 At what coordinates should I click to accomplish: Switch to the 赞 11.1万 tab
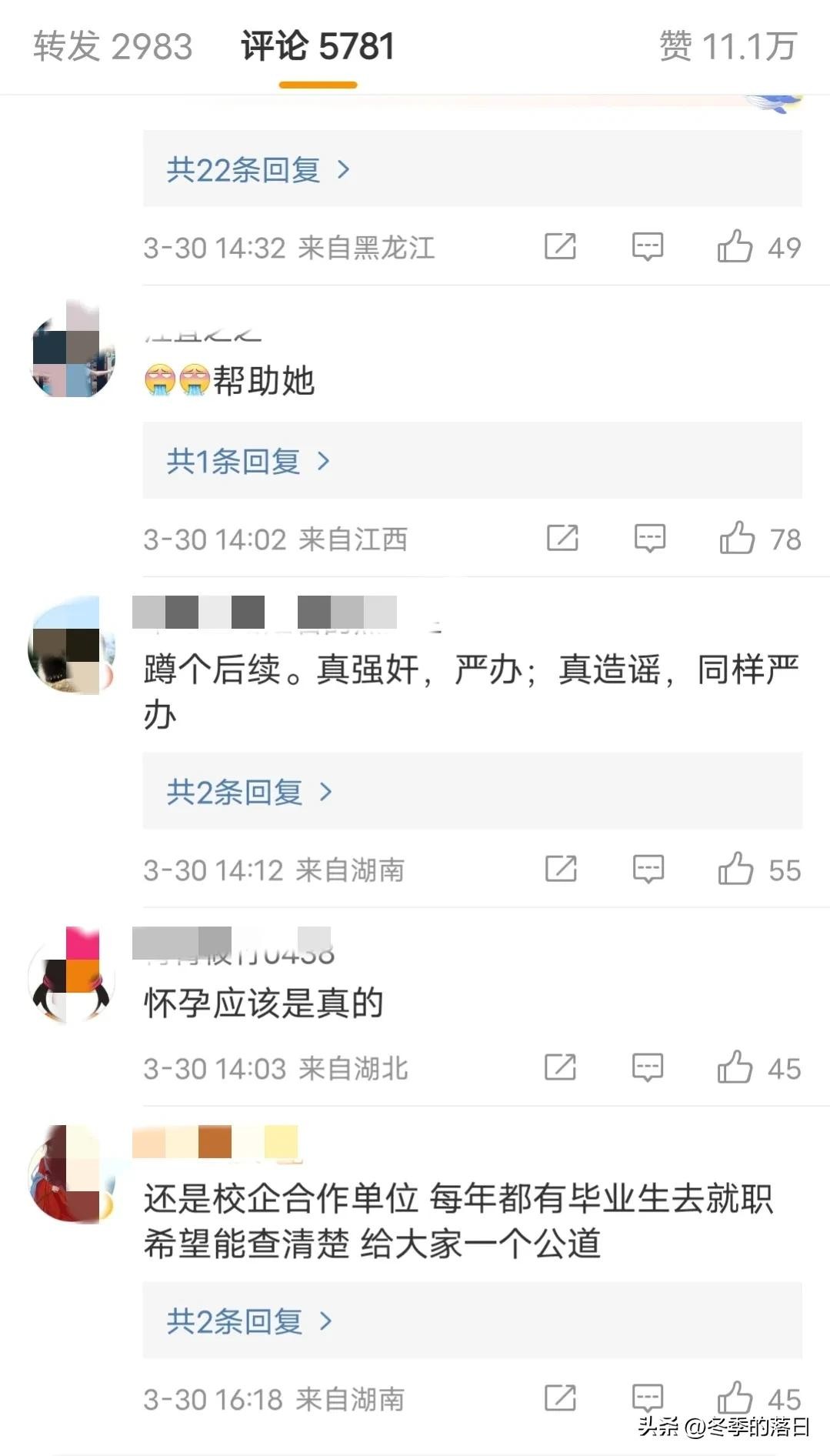click(727, 47)
